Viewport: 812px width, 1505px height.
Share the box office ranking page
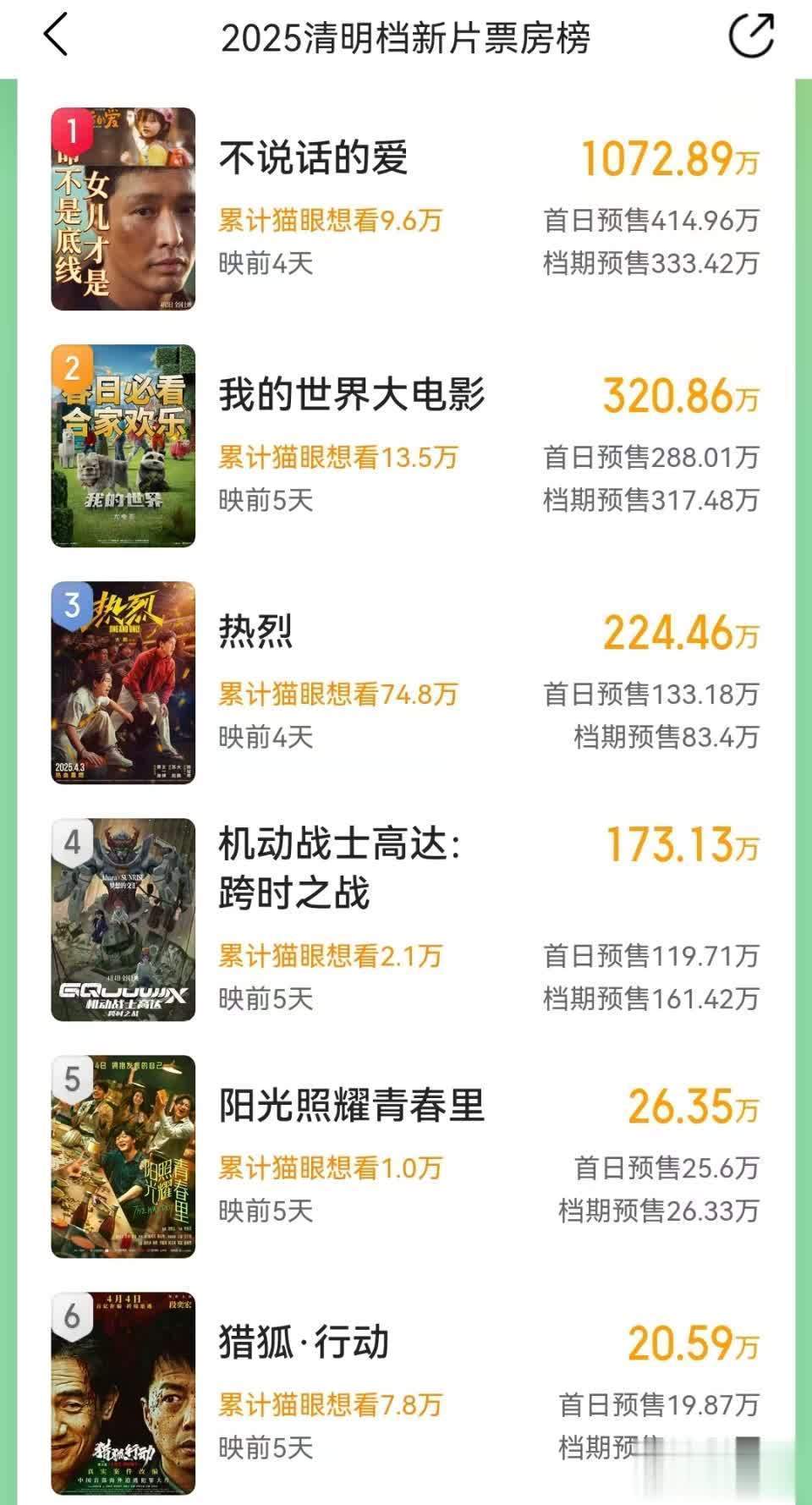point(751,36)
